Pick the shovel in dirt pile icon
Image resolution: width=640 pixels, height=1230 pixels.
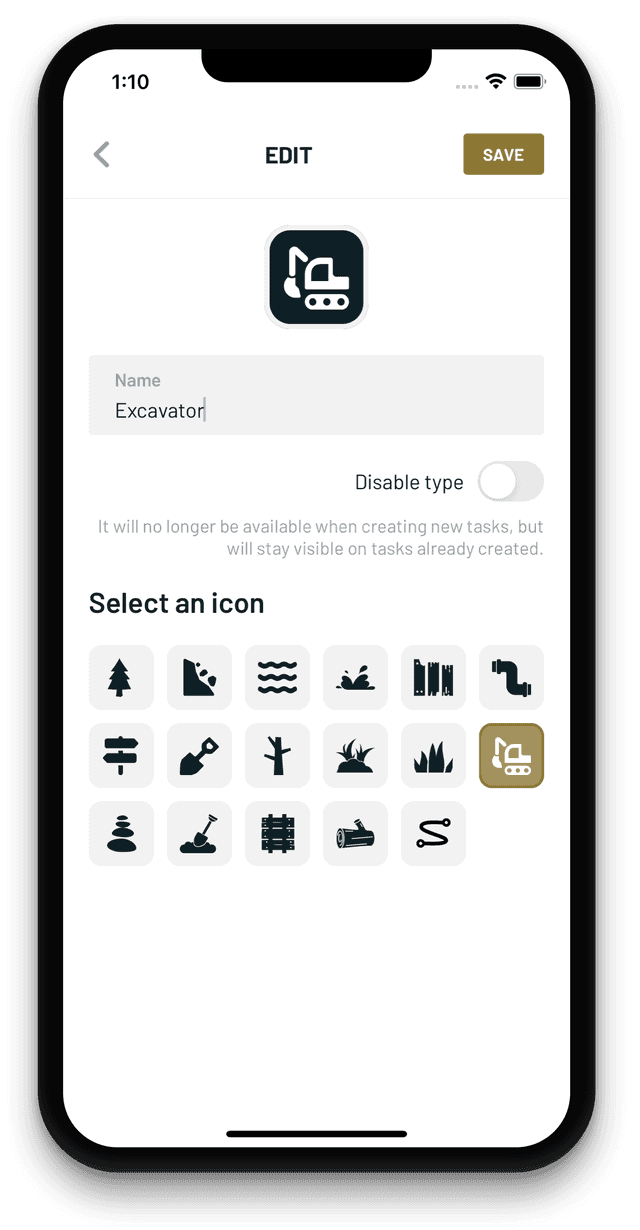(x=199, y=833)
